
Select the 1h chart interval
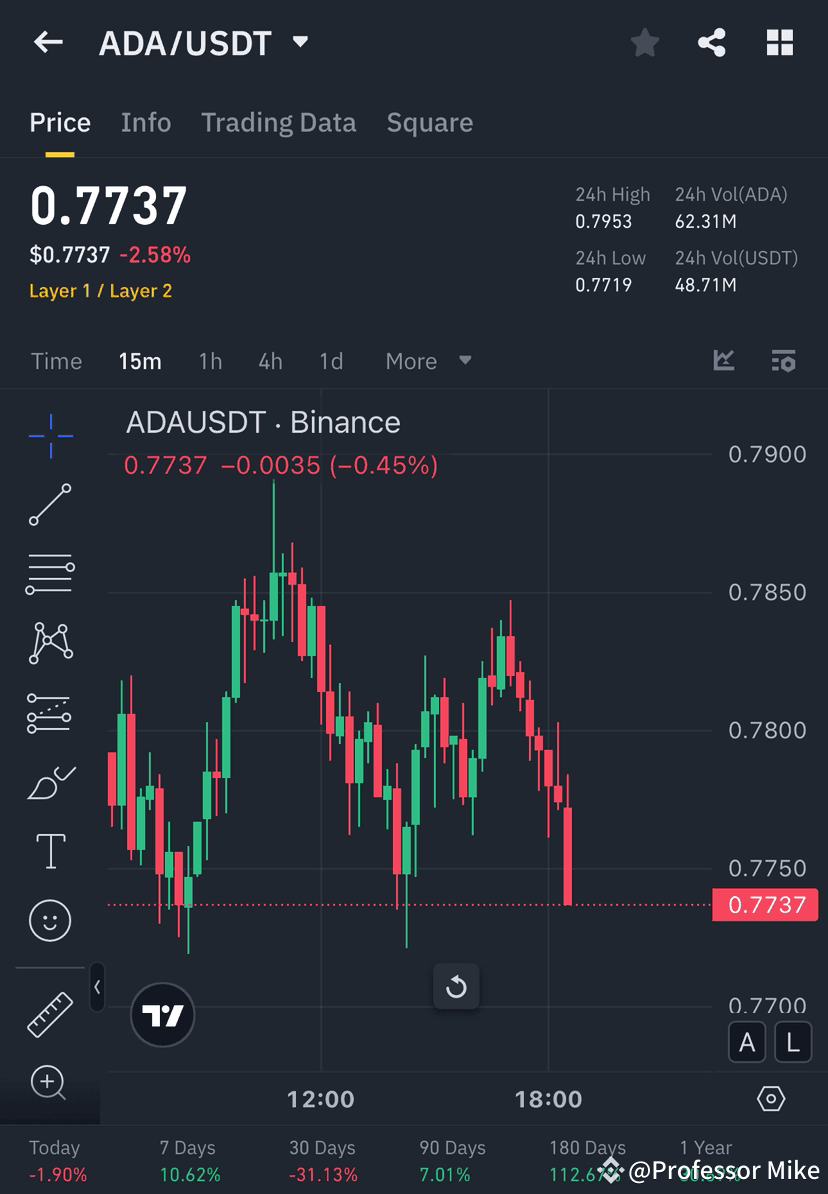pos(210,361)
